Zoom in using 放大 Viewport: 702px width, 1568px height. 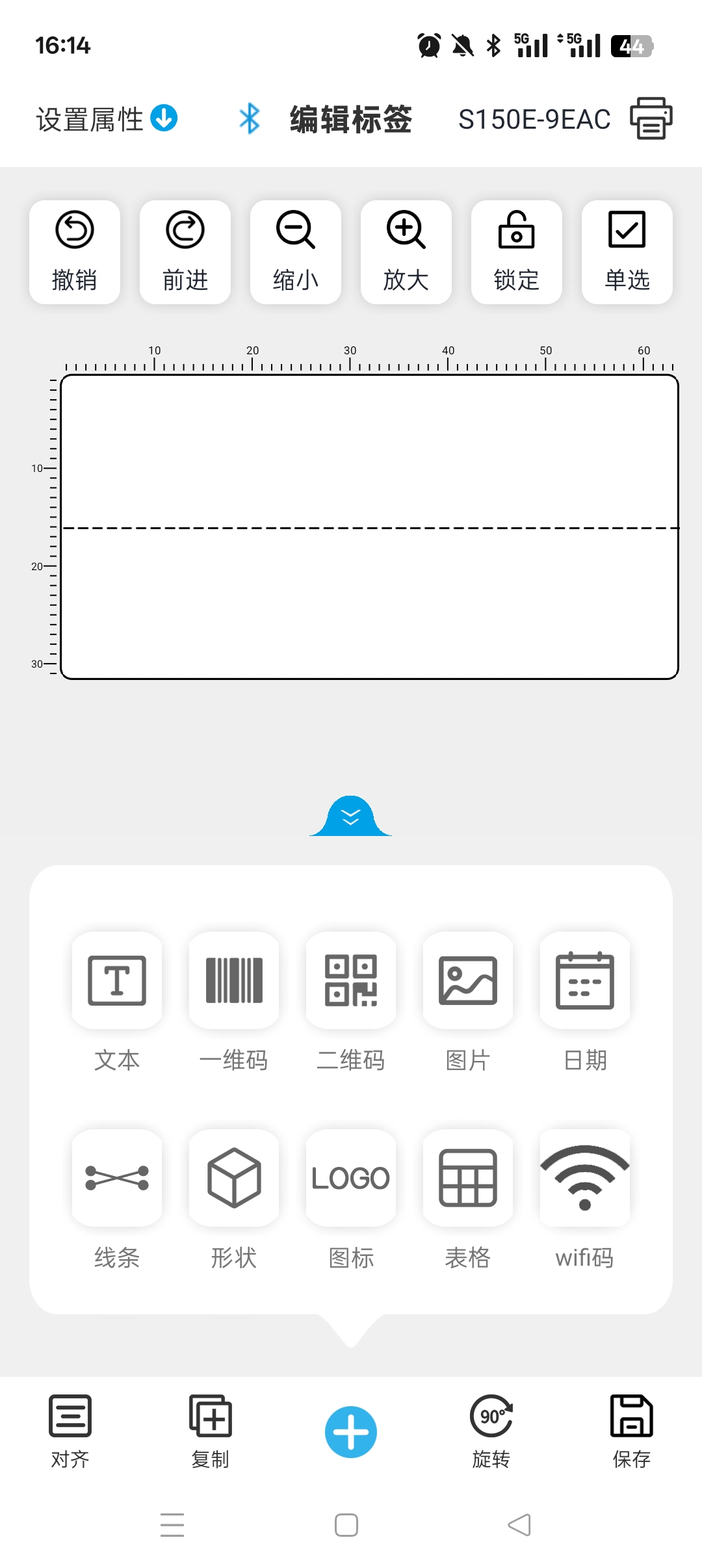point(406,252)
